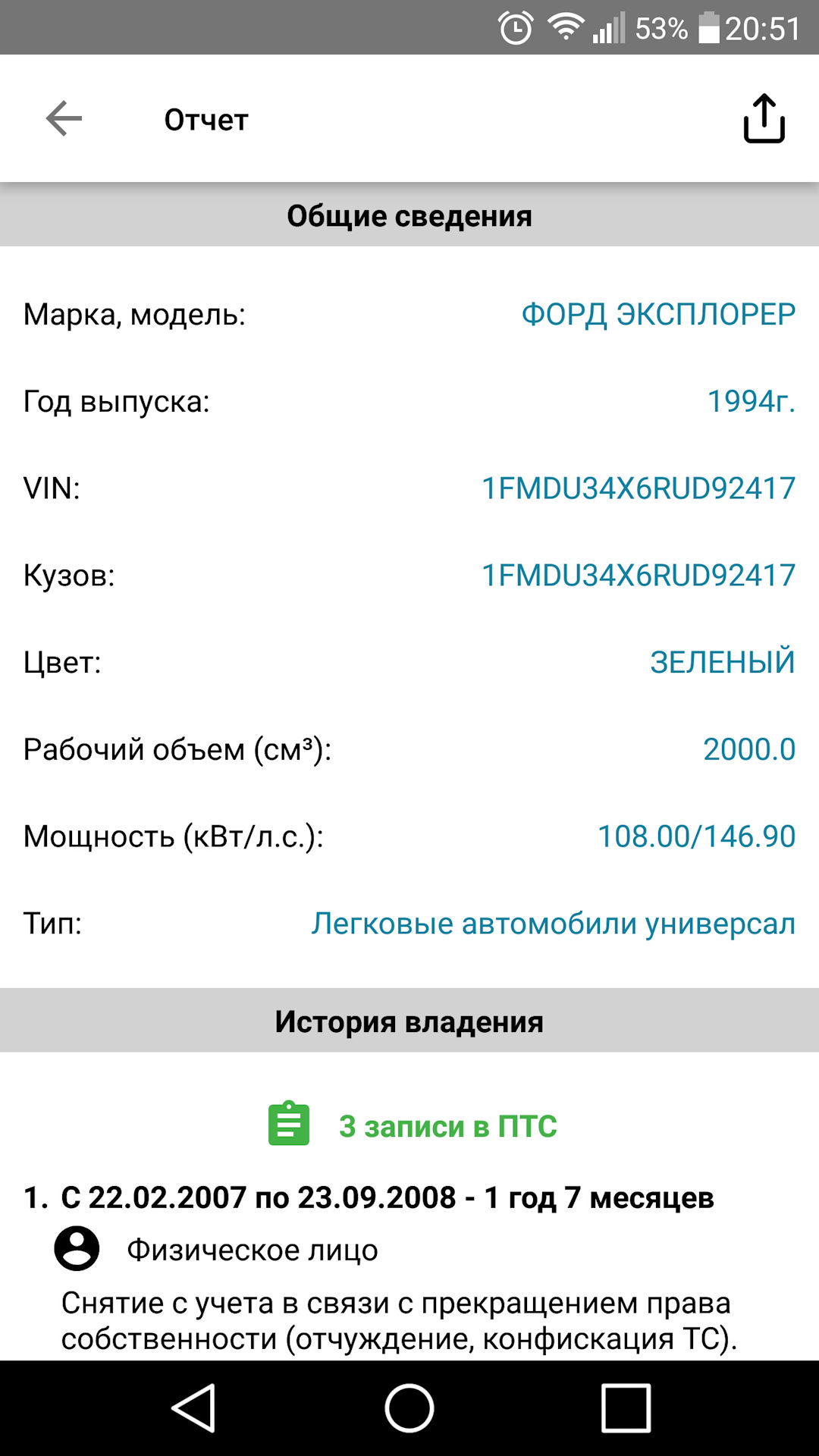Tap the system back button
Image resolution: width=819 pixels, height=1456 pixels.
tap(194, 1407)
